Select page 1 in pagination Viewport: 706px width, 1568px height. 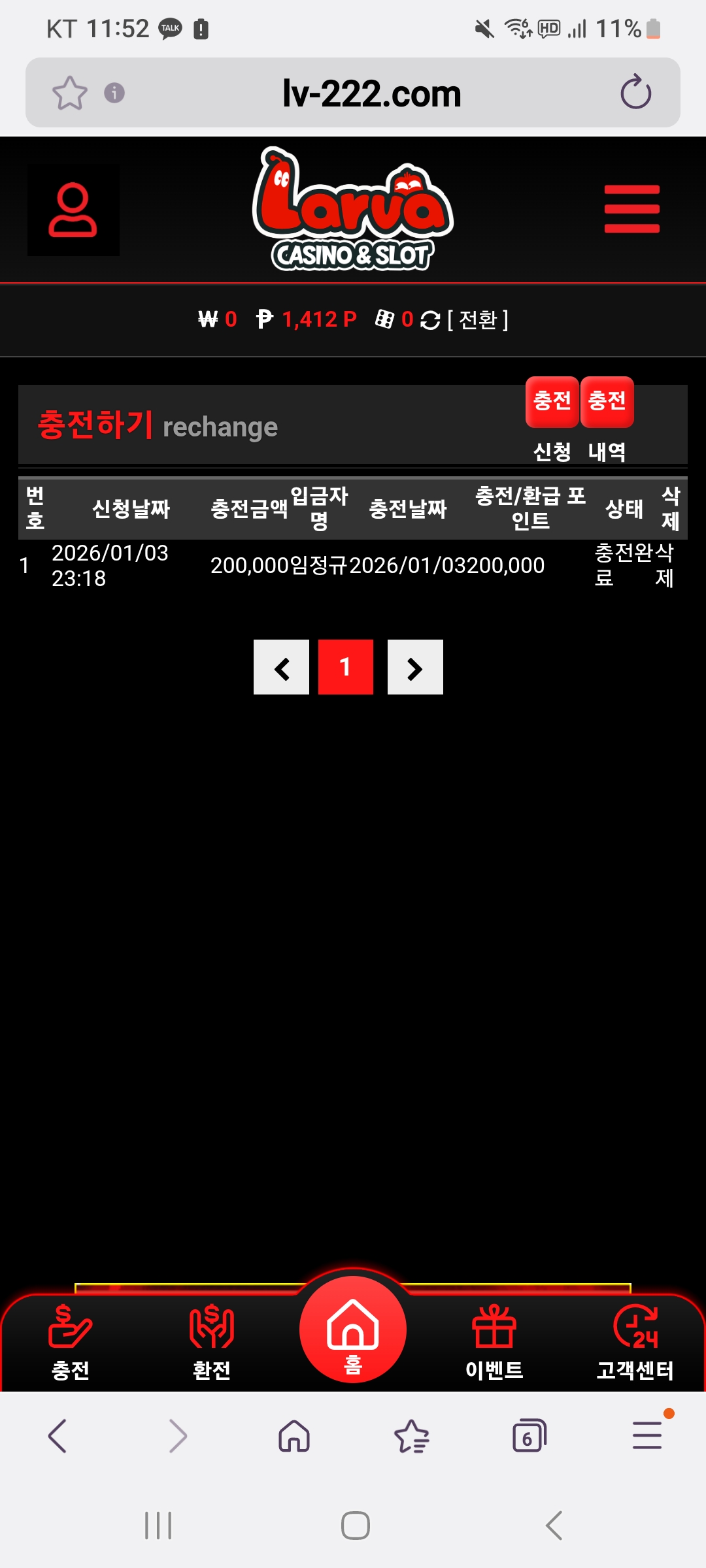point(346,667)
